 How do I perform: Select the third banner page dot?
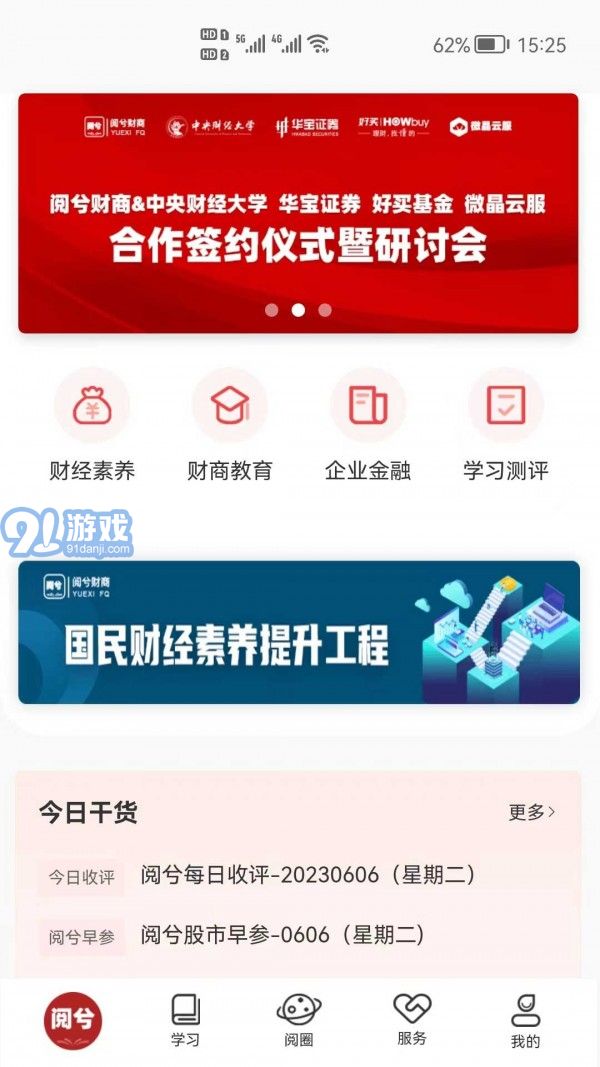click(x=325, y=310)
